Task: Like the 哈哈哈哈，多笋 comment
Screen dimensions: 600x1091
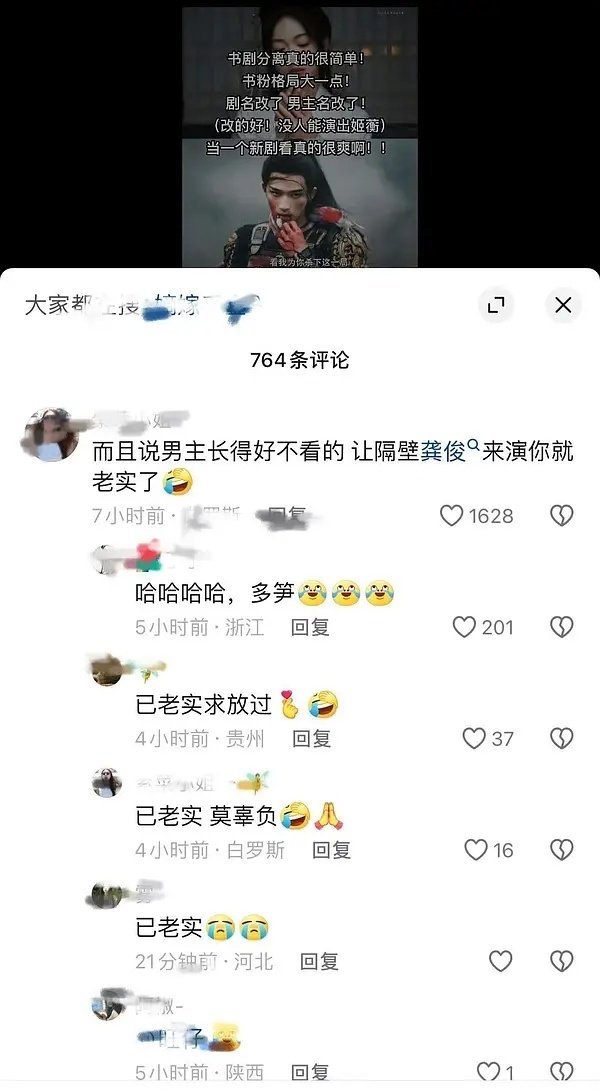Action: pyautogui.click(x=464, y=627)
